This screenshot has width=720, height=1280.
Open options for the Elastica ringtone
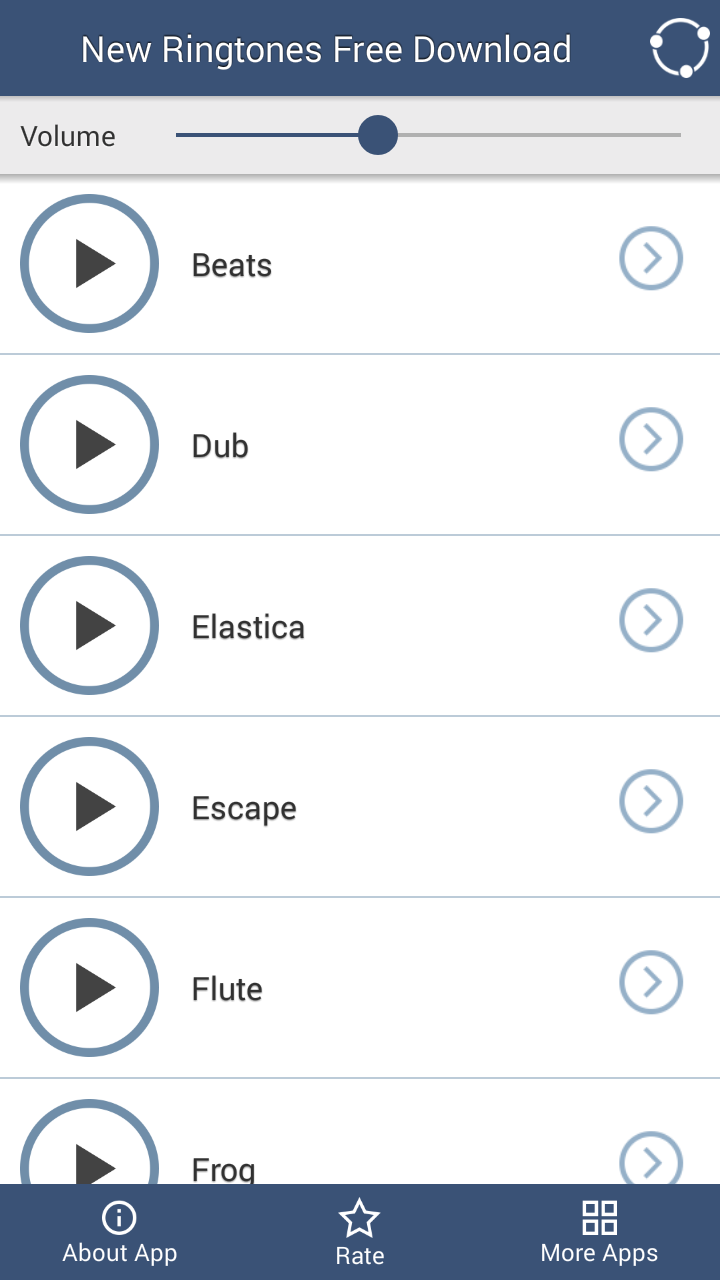[651, 621]
